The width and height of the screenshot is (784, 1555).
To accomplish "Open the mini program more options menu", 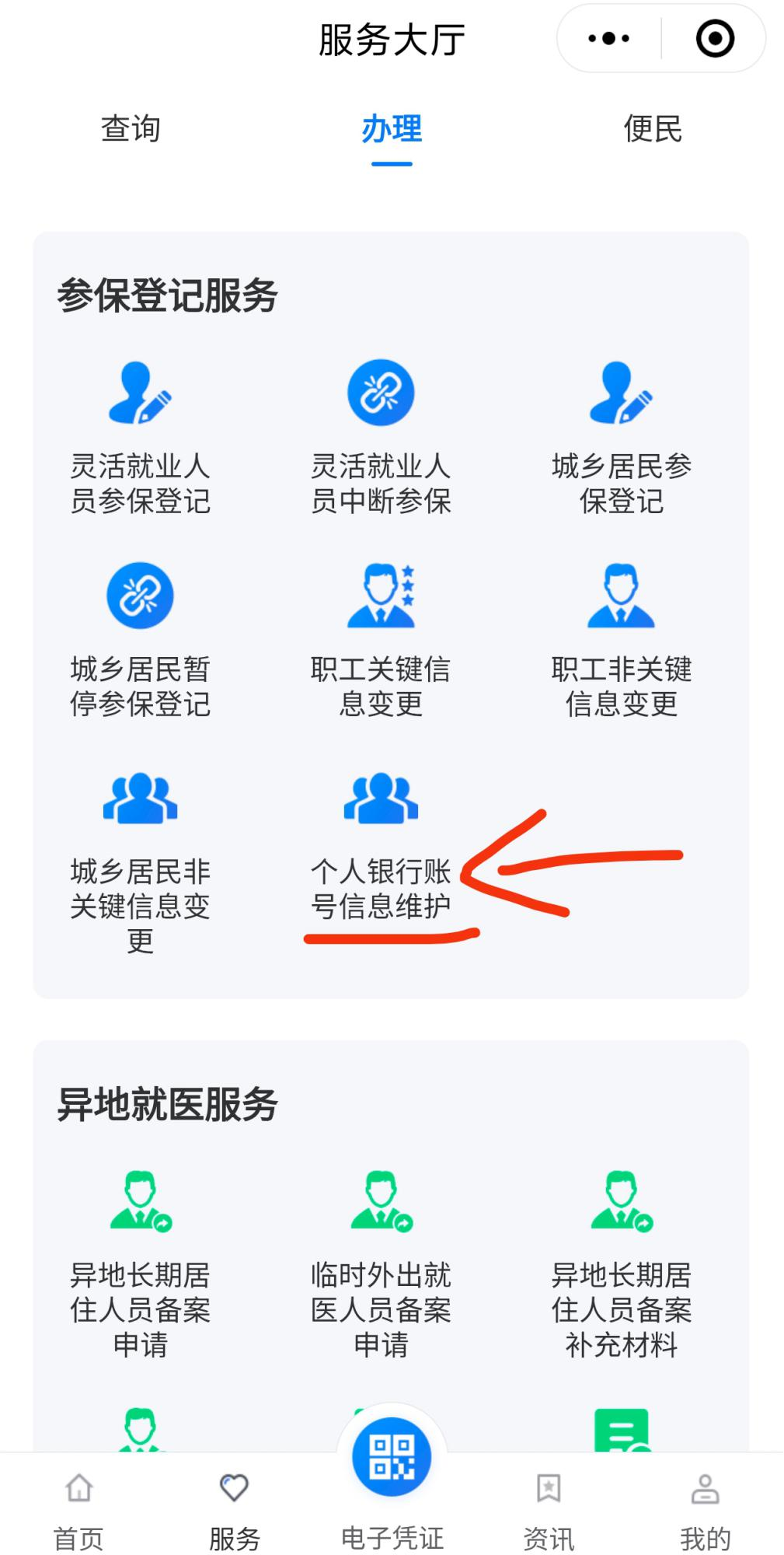I will click(608, 39).
